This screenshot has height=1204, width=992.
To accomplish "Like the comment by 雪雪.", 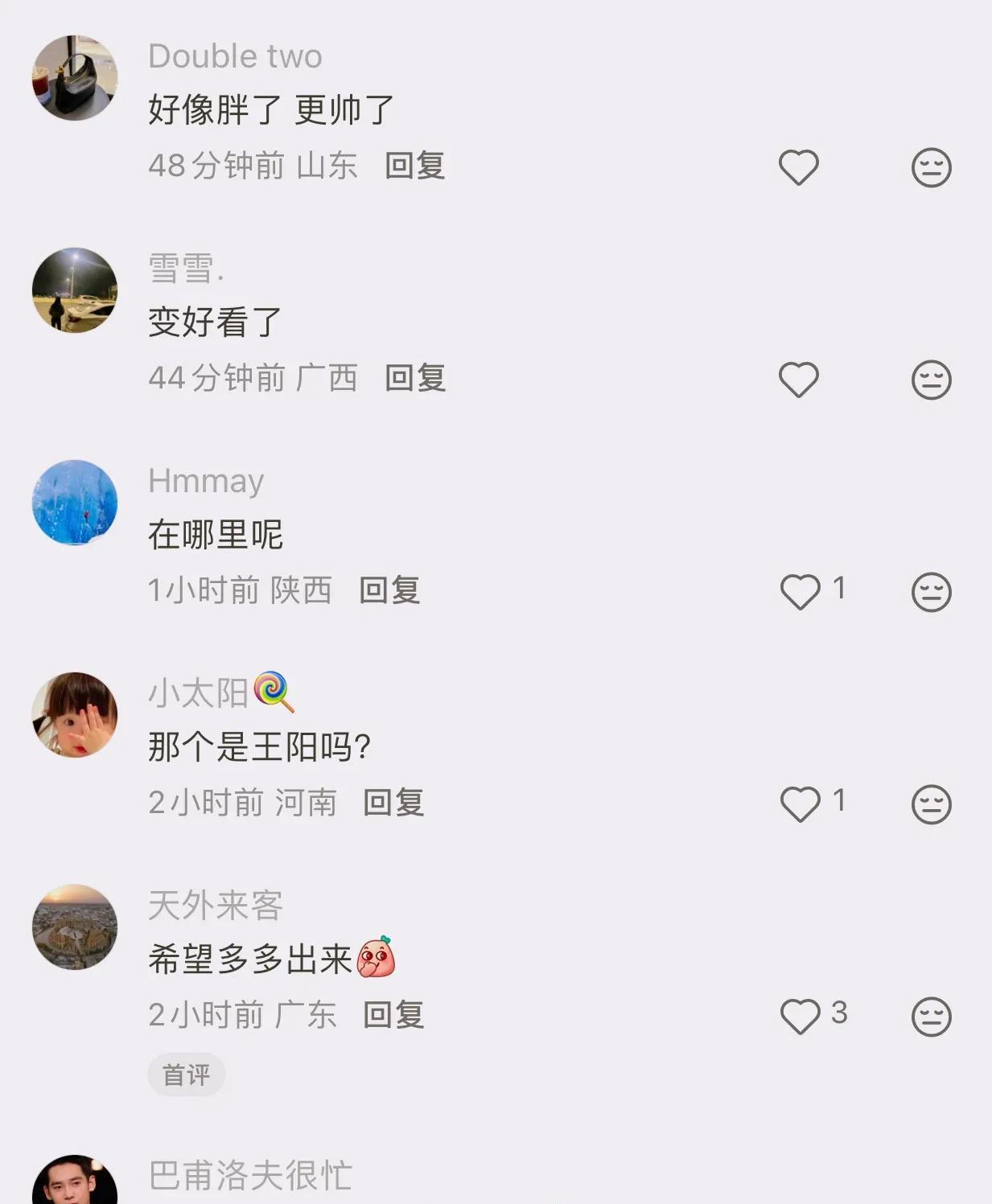I will click(798, 380).
